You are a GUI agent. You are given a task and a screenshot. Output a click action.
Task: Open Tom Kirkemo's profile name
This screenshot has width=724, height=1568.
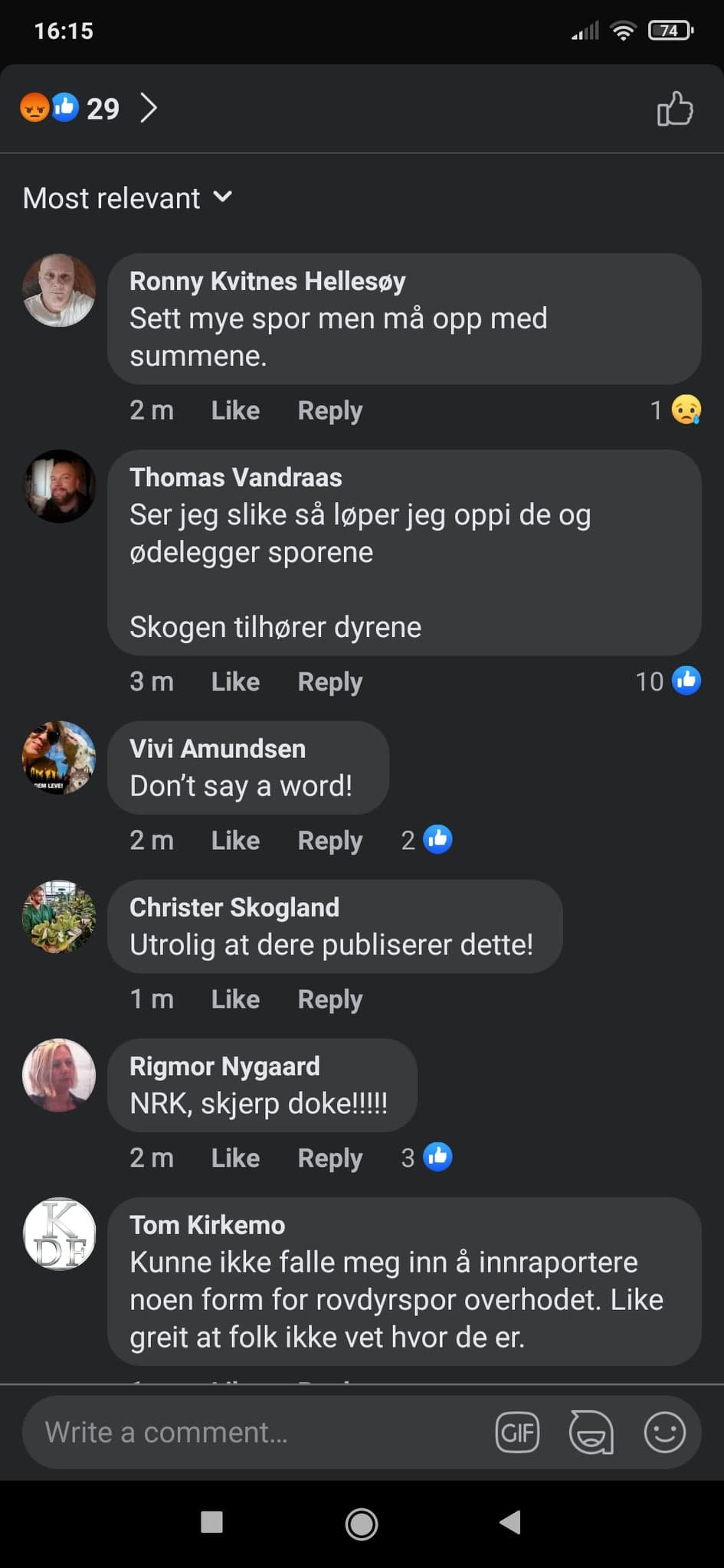pos(207,1225)
